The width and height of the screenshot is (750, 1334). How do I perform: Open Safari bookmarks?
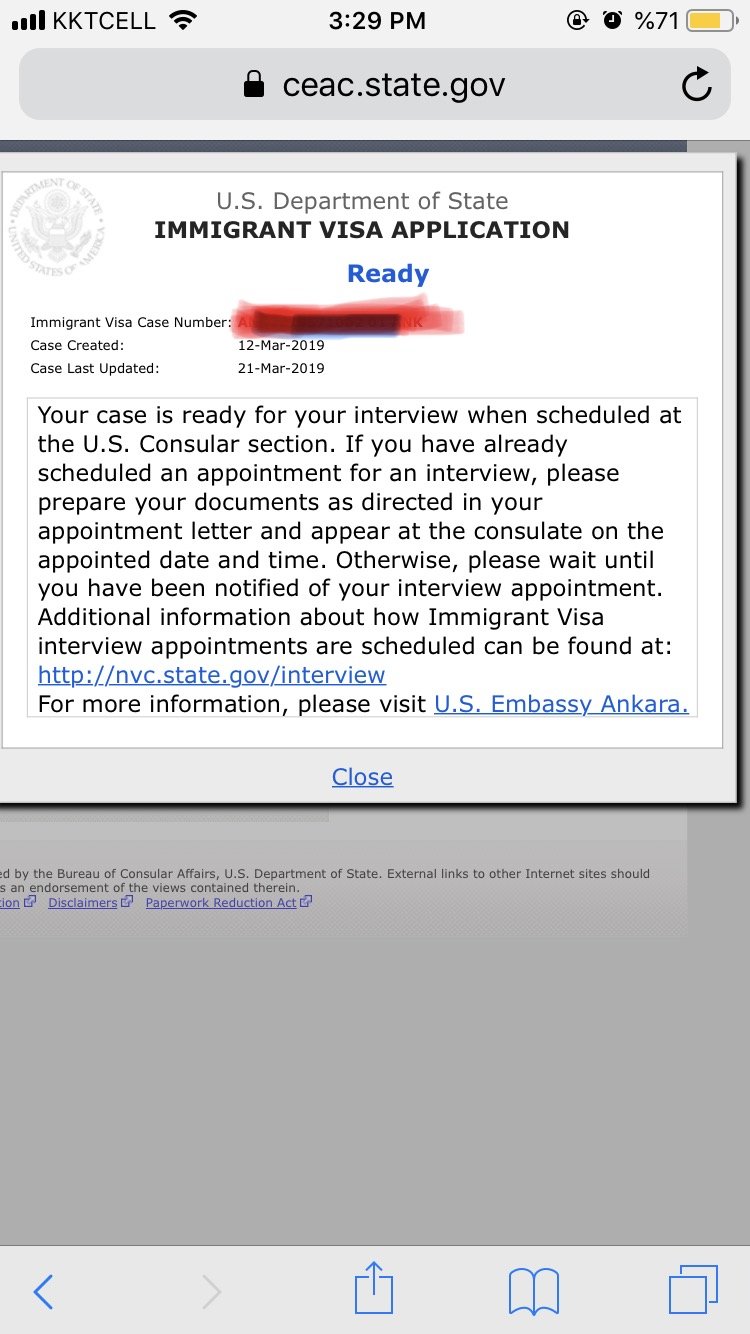[533, 1291]
